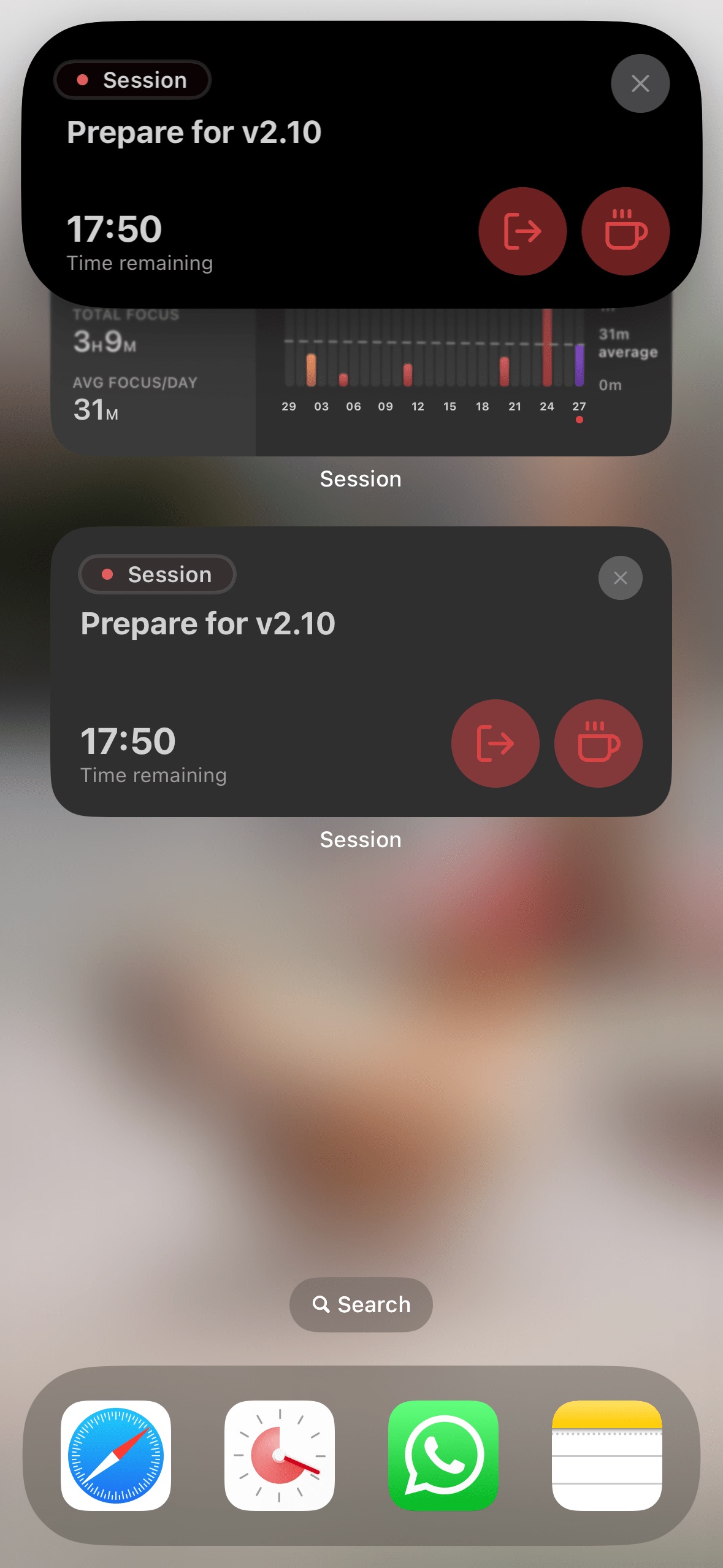The height and width of the screenshot is (1568, 723).
Task: End the session using the exit arrow icon on the widget
Action: pos(495,743)
